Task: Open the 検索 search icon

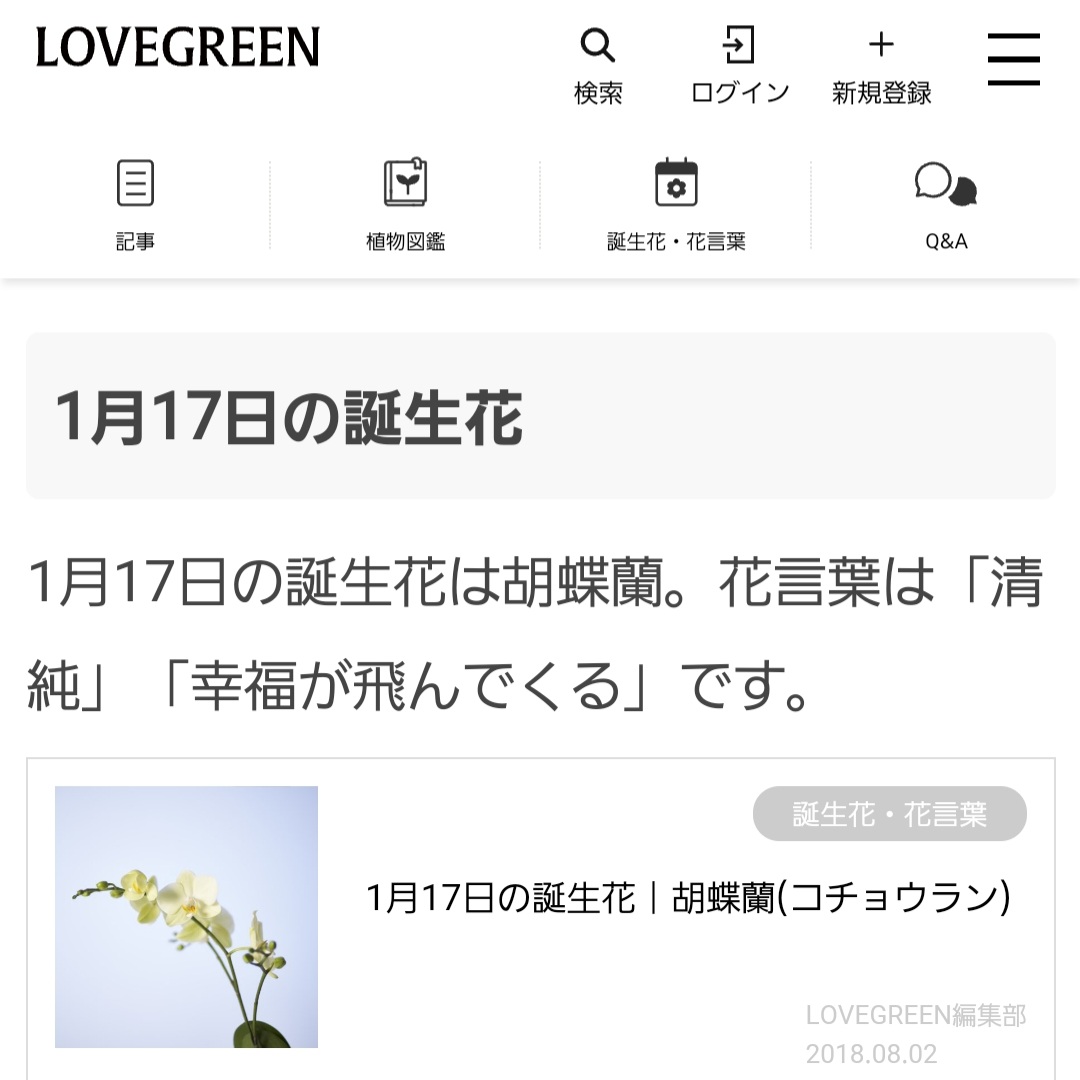Action: 598,66
